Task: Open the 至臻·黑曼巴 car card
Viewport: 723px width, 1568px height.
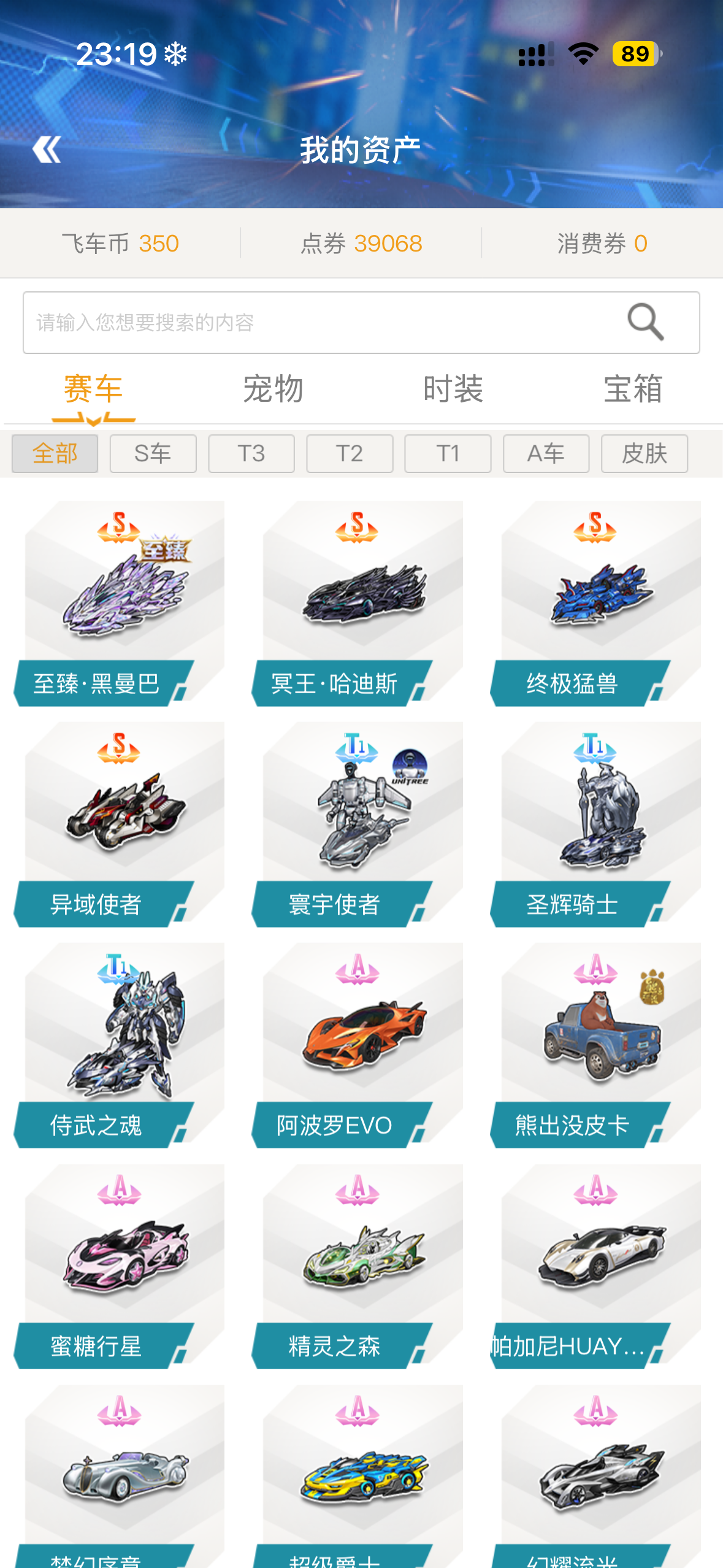Action: coord(119,604)
